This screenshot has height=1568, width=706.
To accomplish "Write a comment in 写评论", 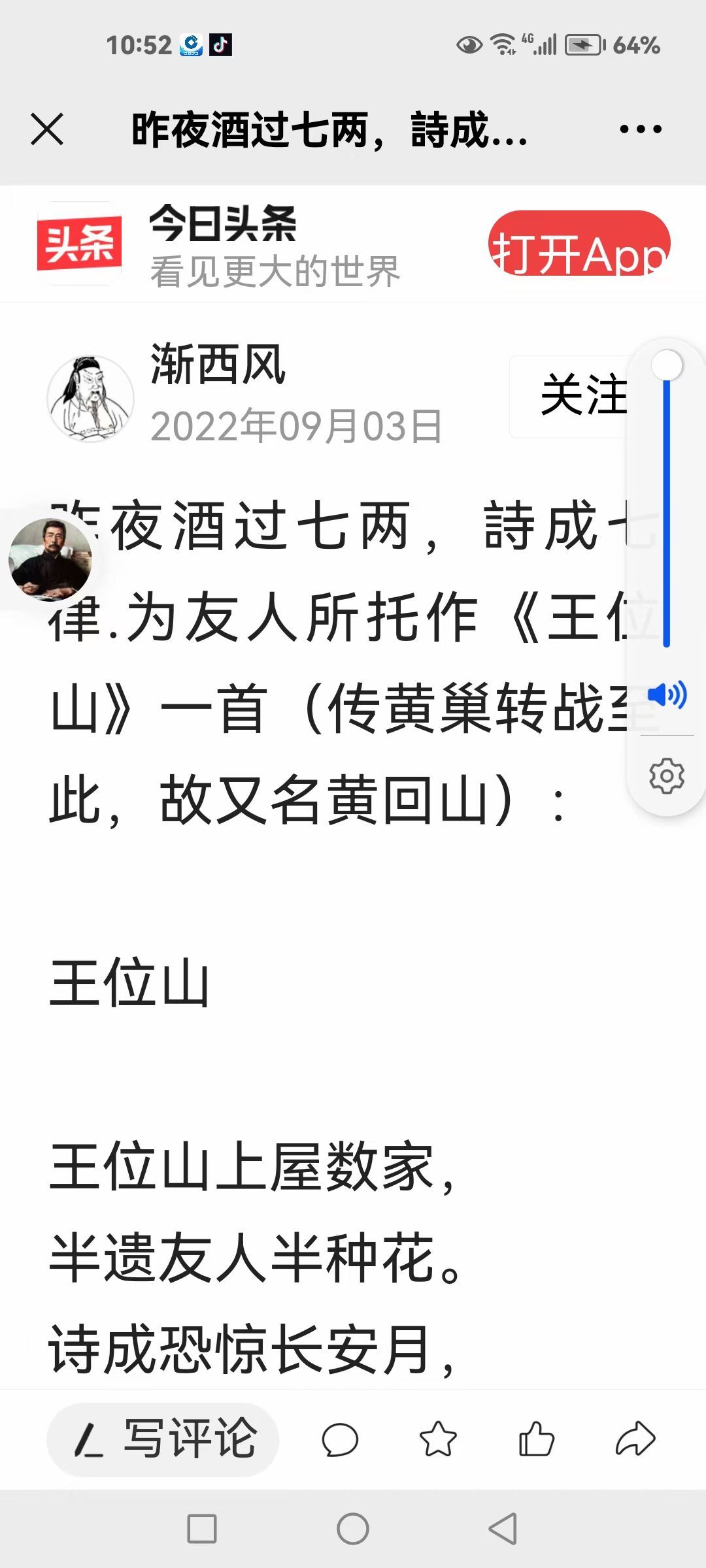I will pyautogui.click(x=163, y=1439).
